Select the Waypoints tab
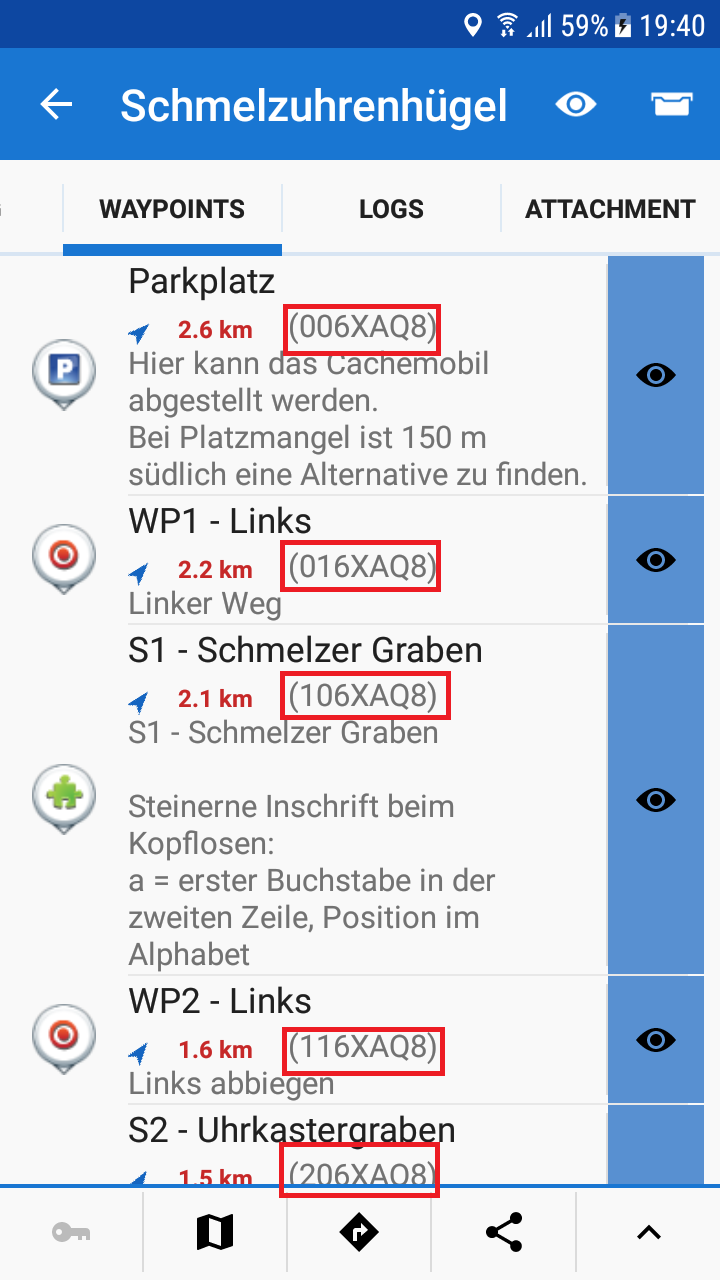 pyautogui.click(x=172, y=209)
